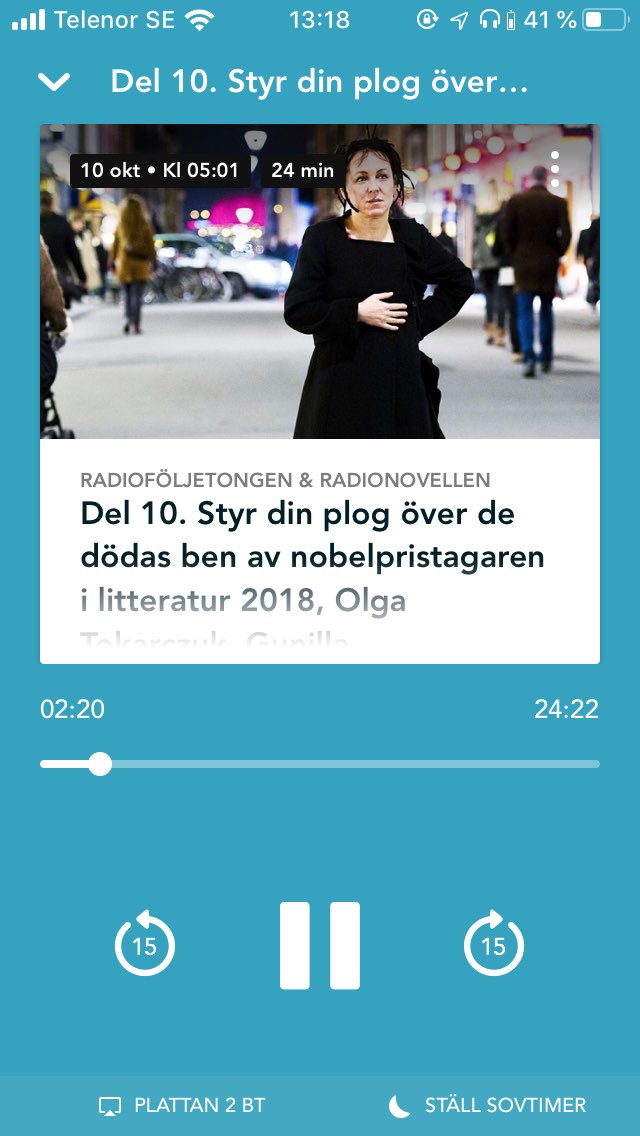640x1136 pixels.
Task: Rewind 15 seconds
Action: click(145, 945)
